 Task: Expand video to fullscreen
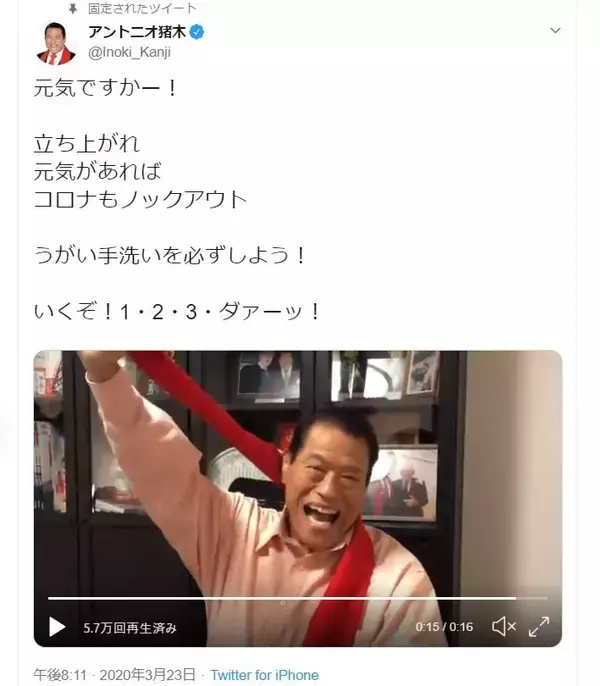[538, 627]
